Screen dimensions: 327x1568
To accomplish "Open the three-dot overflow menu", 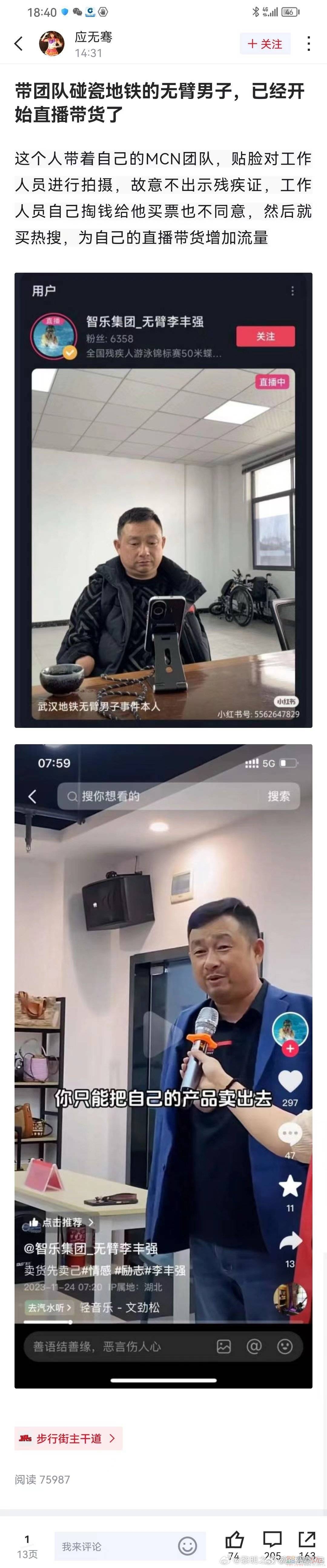I will (x=309, y=44).
